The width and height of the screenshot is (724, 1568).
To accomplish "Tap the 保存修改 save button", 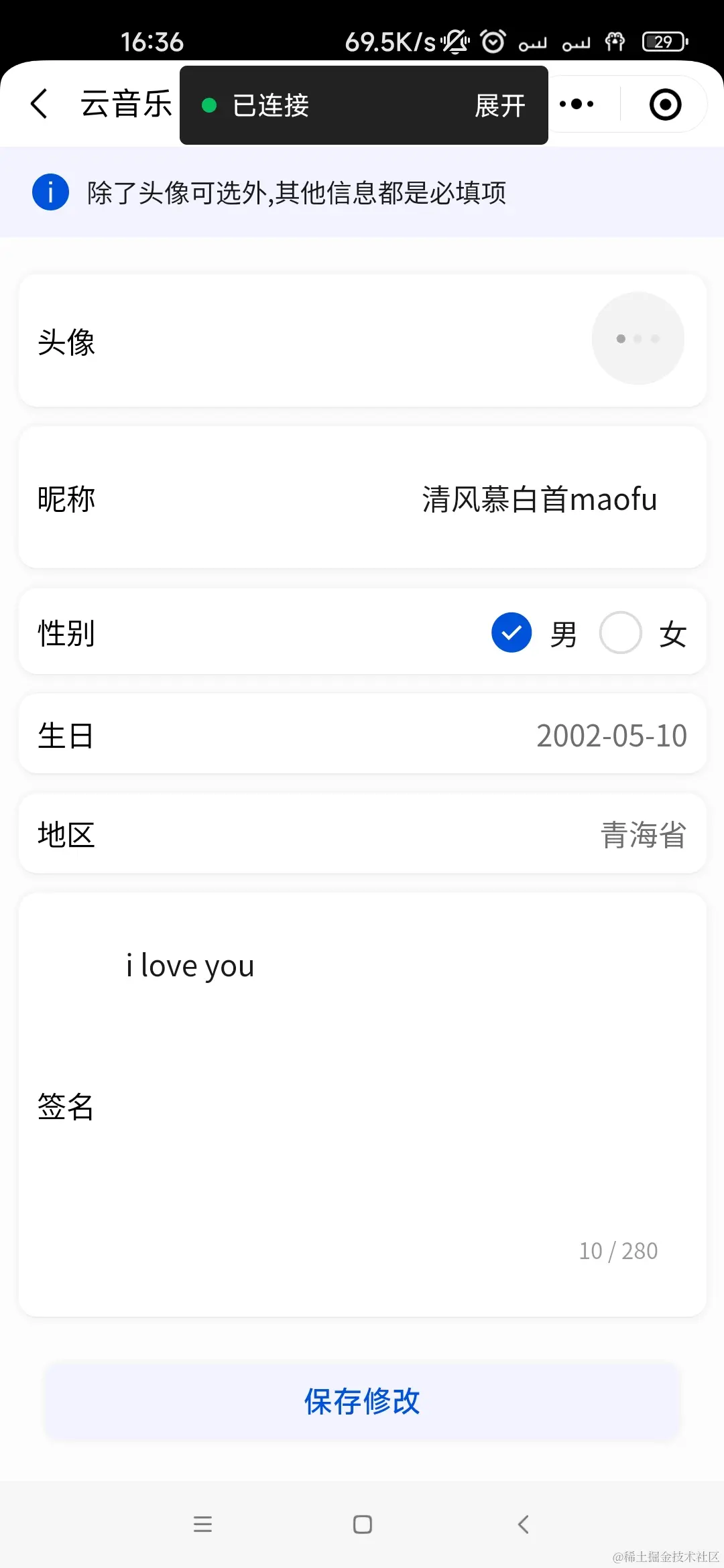I will coord(362,1399).
